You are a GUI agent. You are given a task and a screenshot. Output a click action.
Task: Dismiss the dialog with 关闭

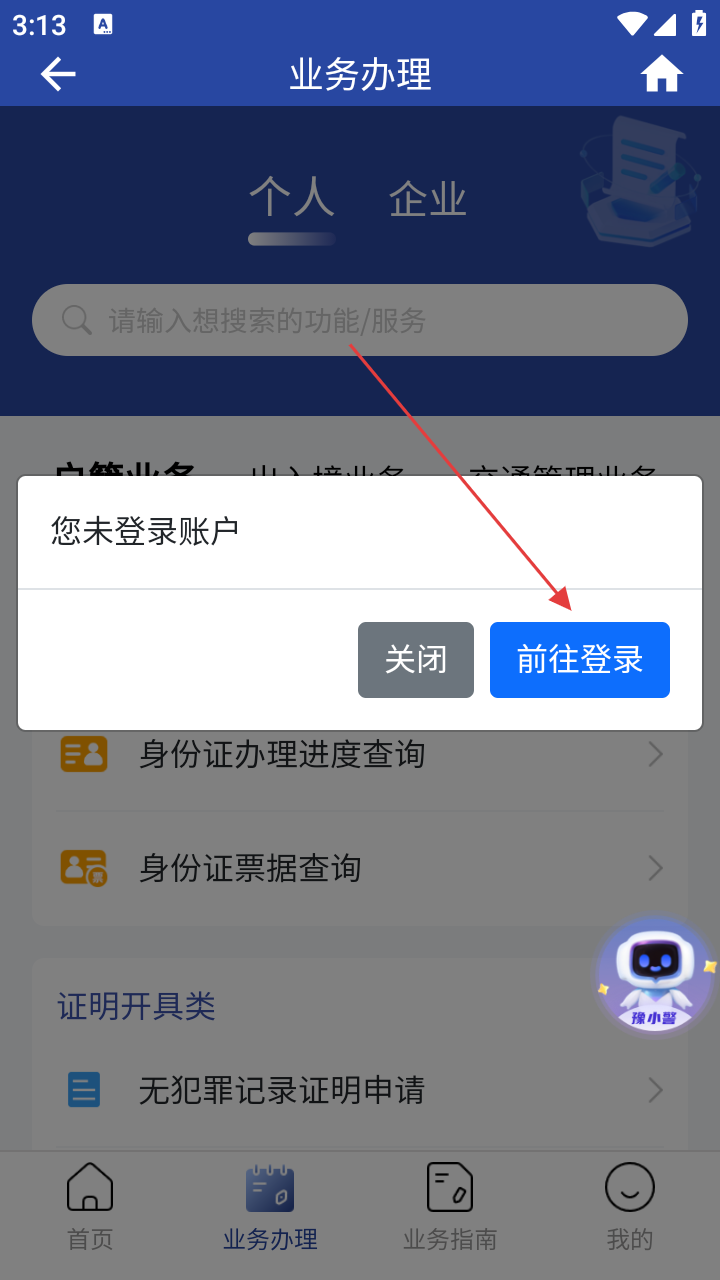click(x=415, y=660)
